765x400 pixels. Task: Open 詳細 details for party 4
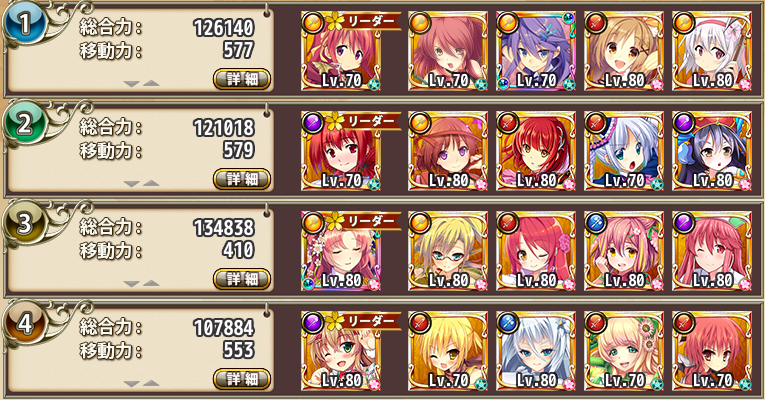(242, 379)
